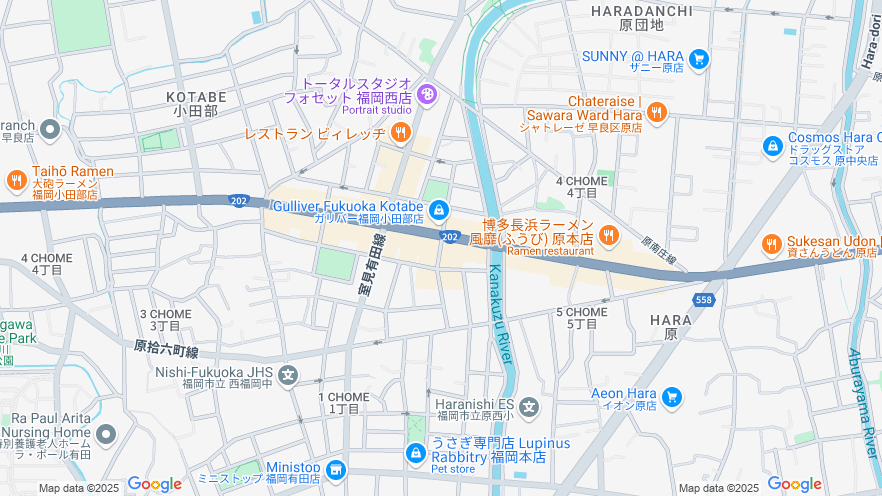
Task: Open the Total Studio Fosset portrait studio marker
Action: coord(428,94)
